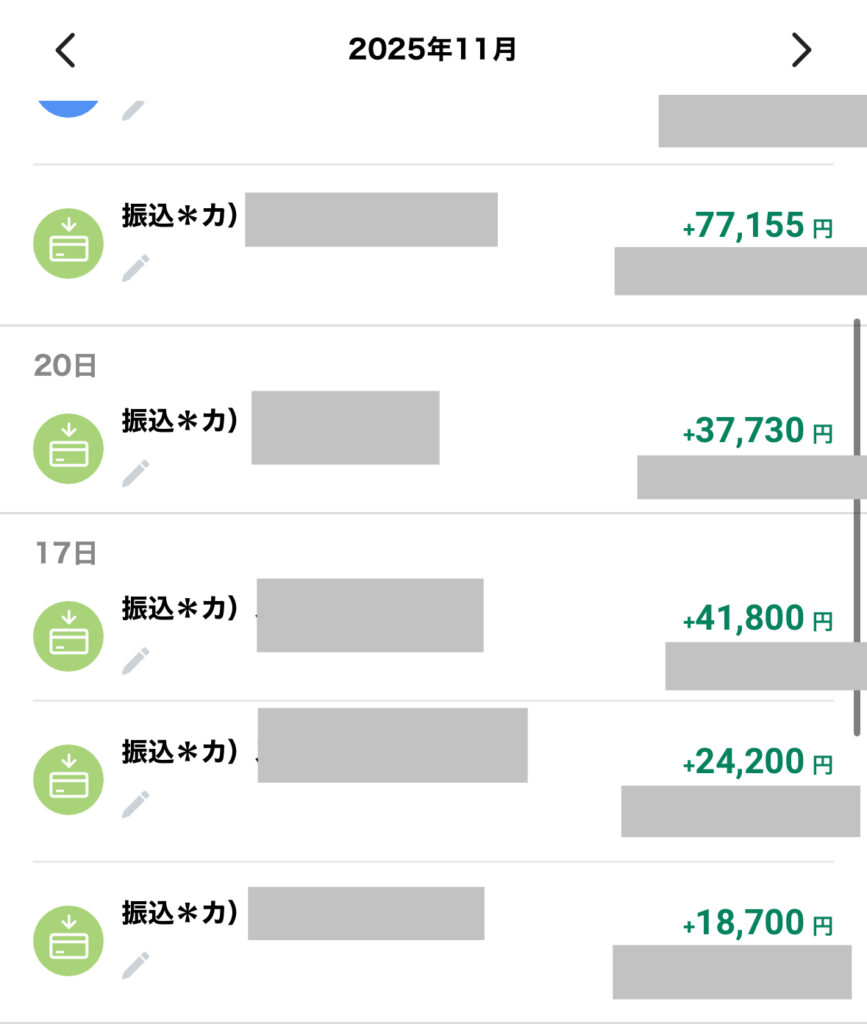Go to the previous month

(65, 50)
